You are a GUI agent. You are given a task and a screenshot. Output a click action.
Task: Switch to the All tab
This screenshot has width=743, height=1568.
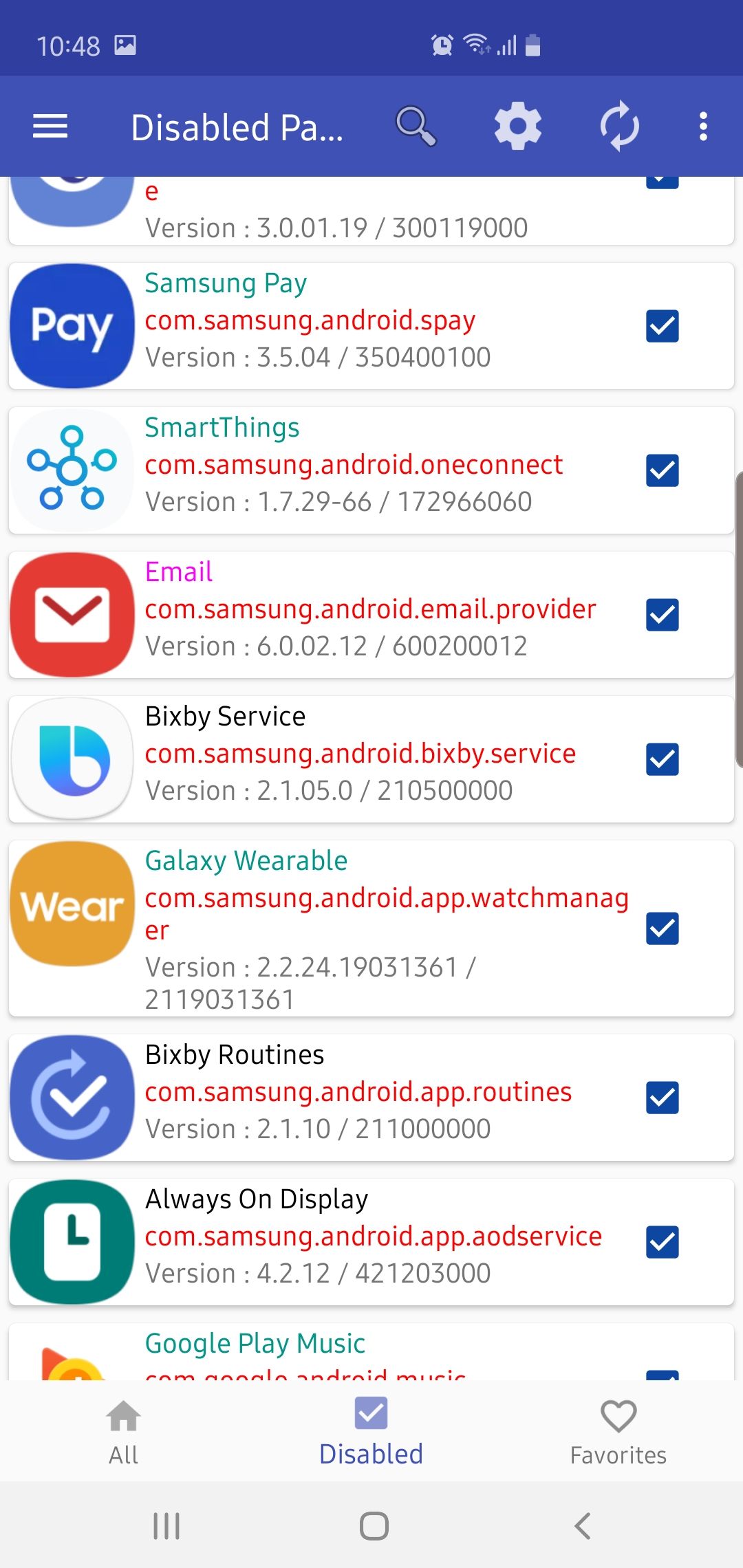(124, 1433)
